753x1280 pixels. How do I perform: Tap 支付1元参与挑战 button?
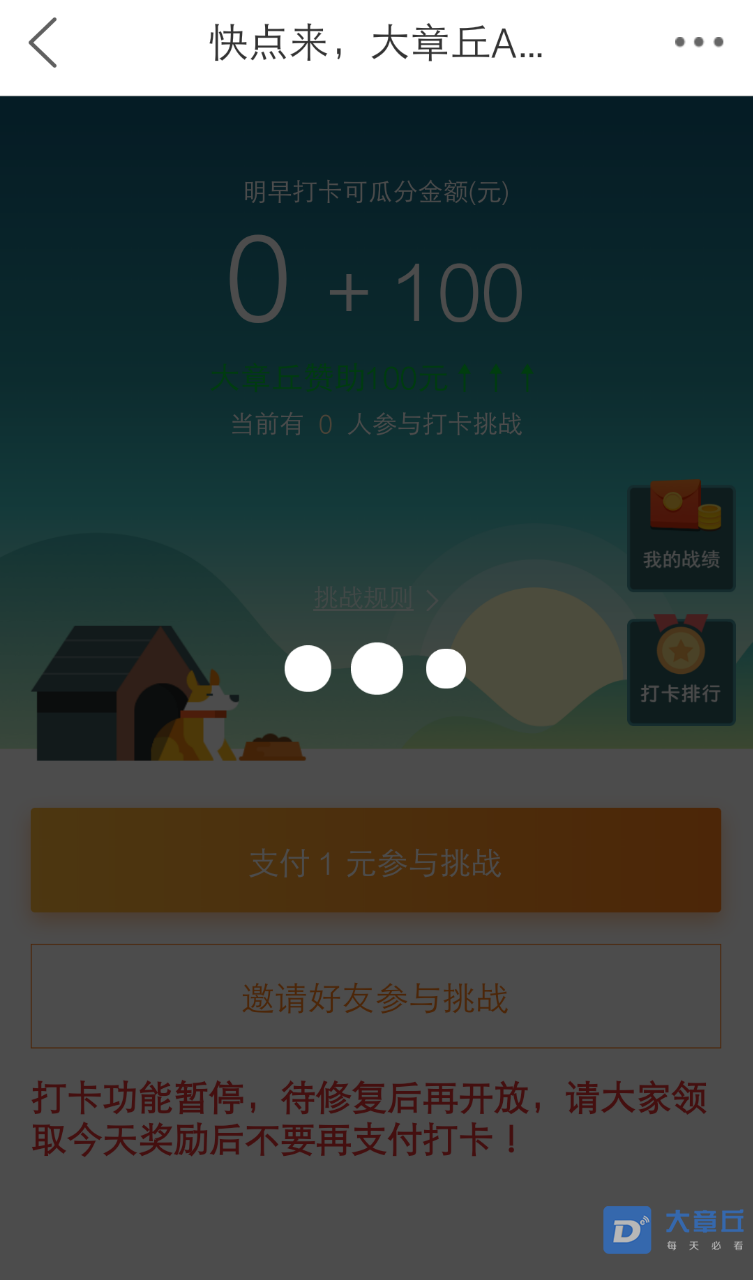(376, 861)
